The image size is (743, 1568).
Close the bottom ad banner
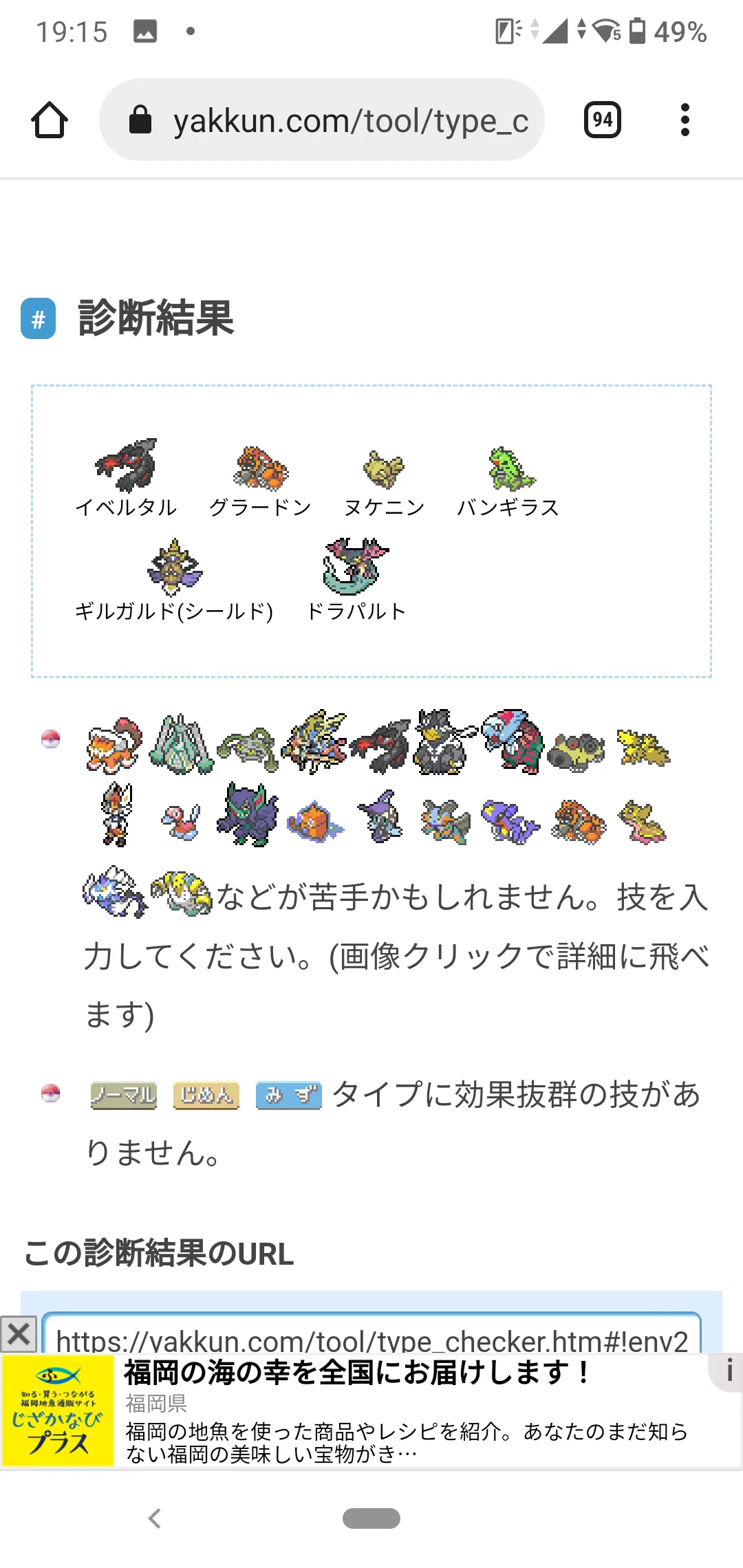19,1334
